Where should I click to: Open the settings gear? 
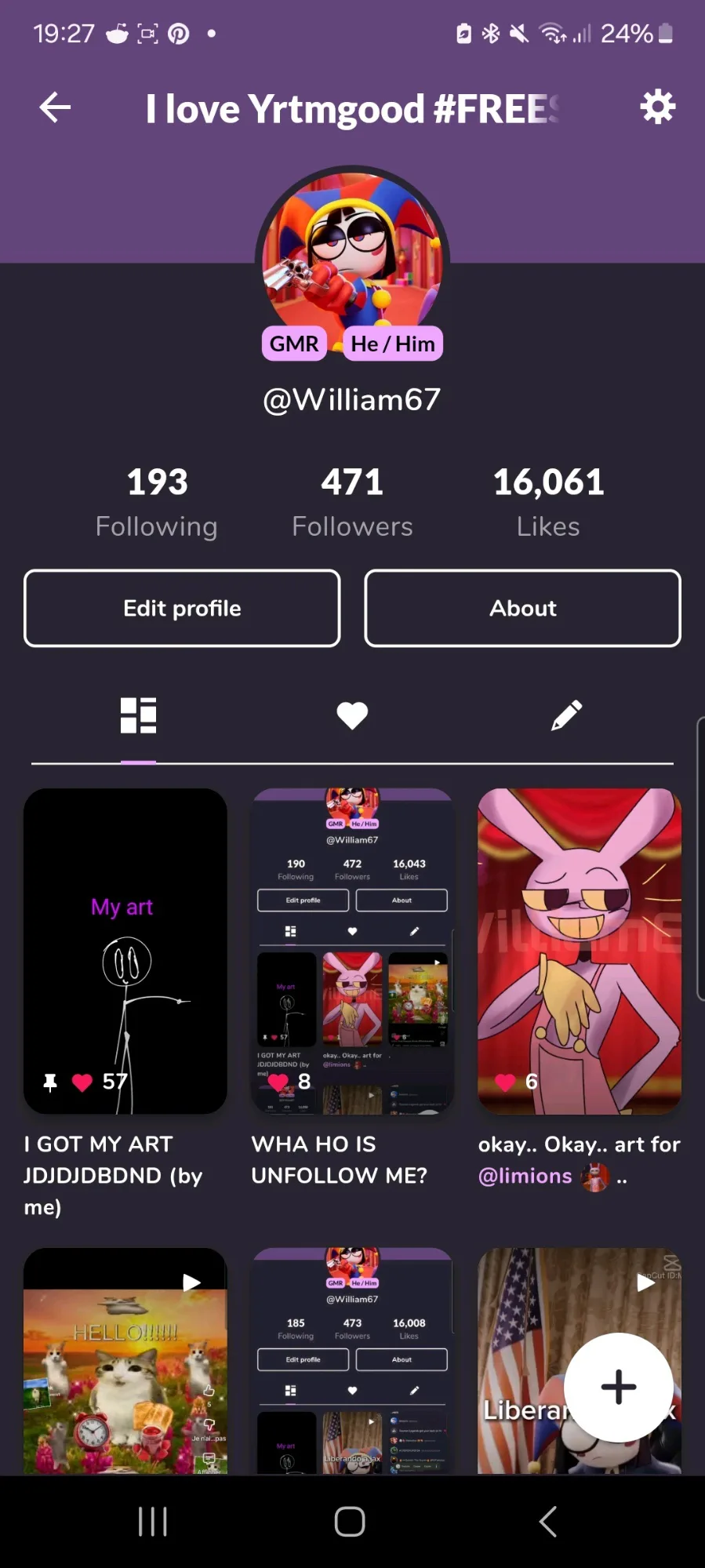tap(657, 107)
